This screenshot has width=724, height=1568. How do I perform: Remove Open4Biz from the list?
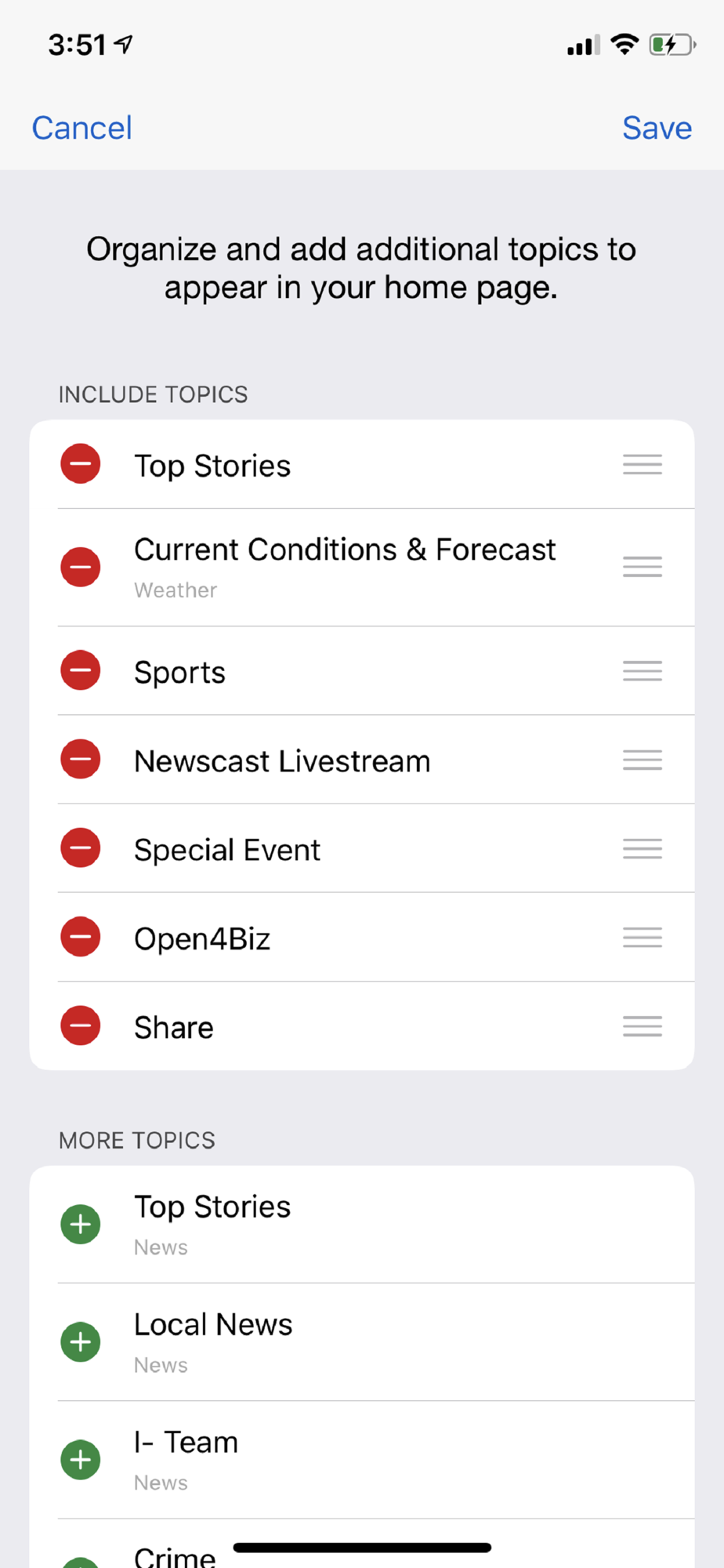[81, 937]
